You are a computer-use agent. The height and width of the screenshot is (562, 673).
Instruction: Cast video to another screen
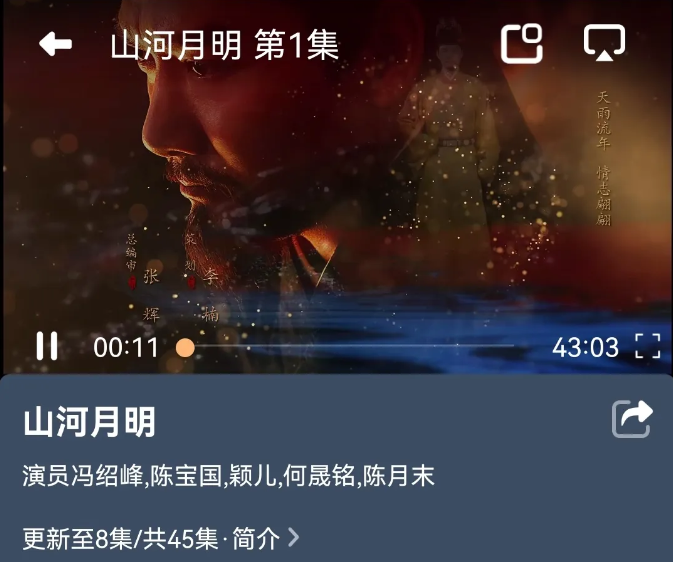click(604, 43)
